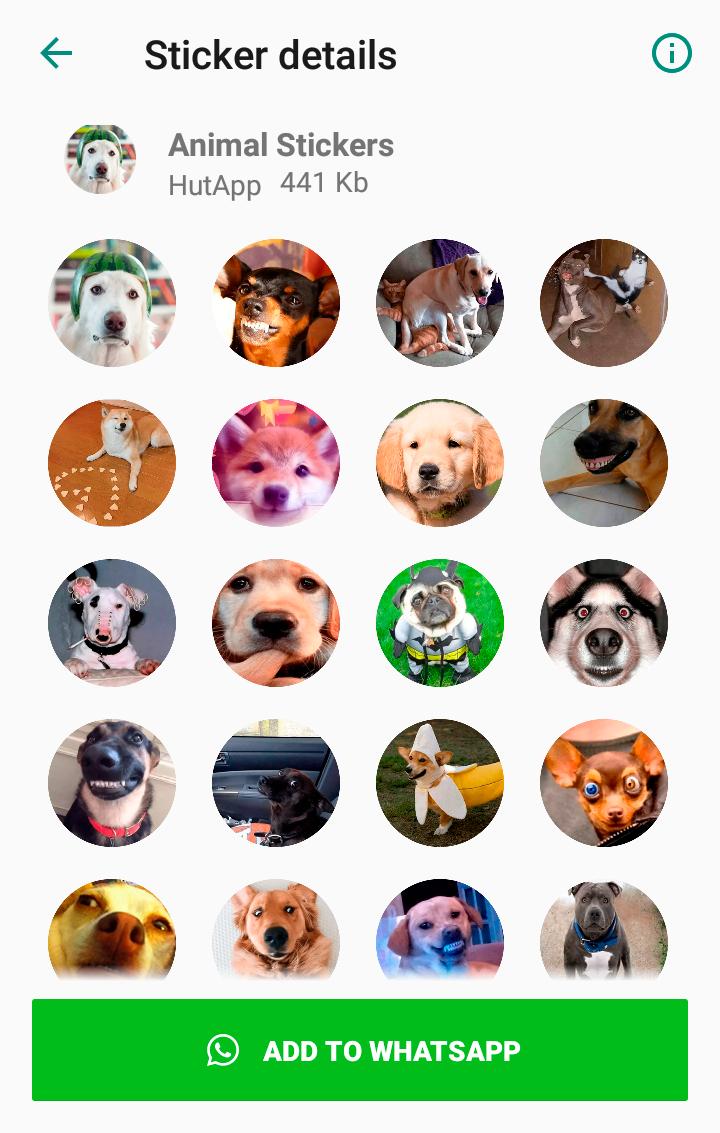Open the husky with red eyes sticker

[604, 622]
